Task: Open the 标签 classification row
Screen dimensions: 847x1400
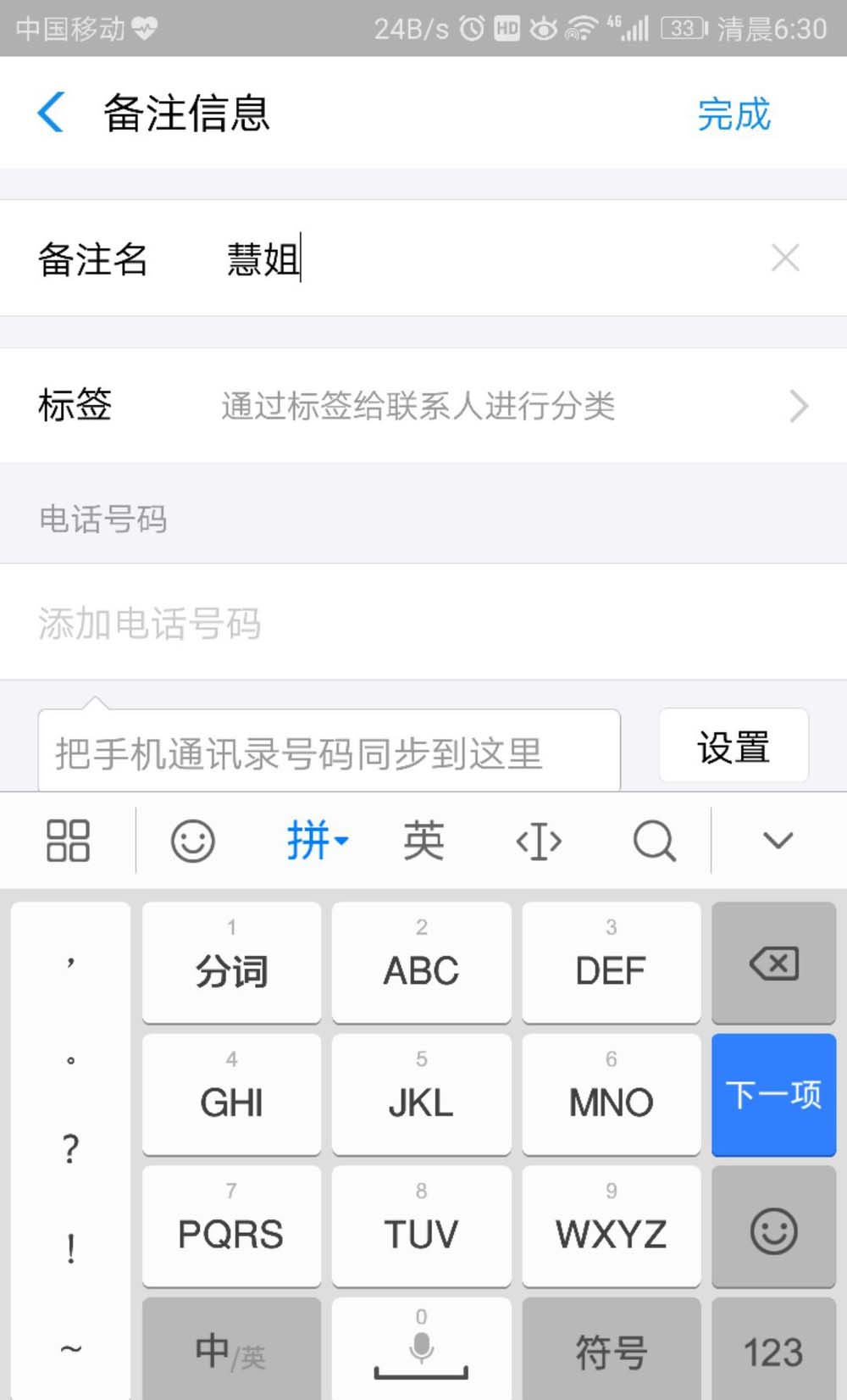Action: 423,406
